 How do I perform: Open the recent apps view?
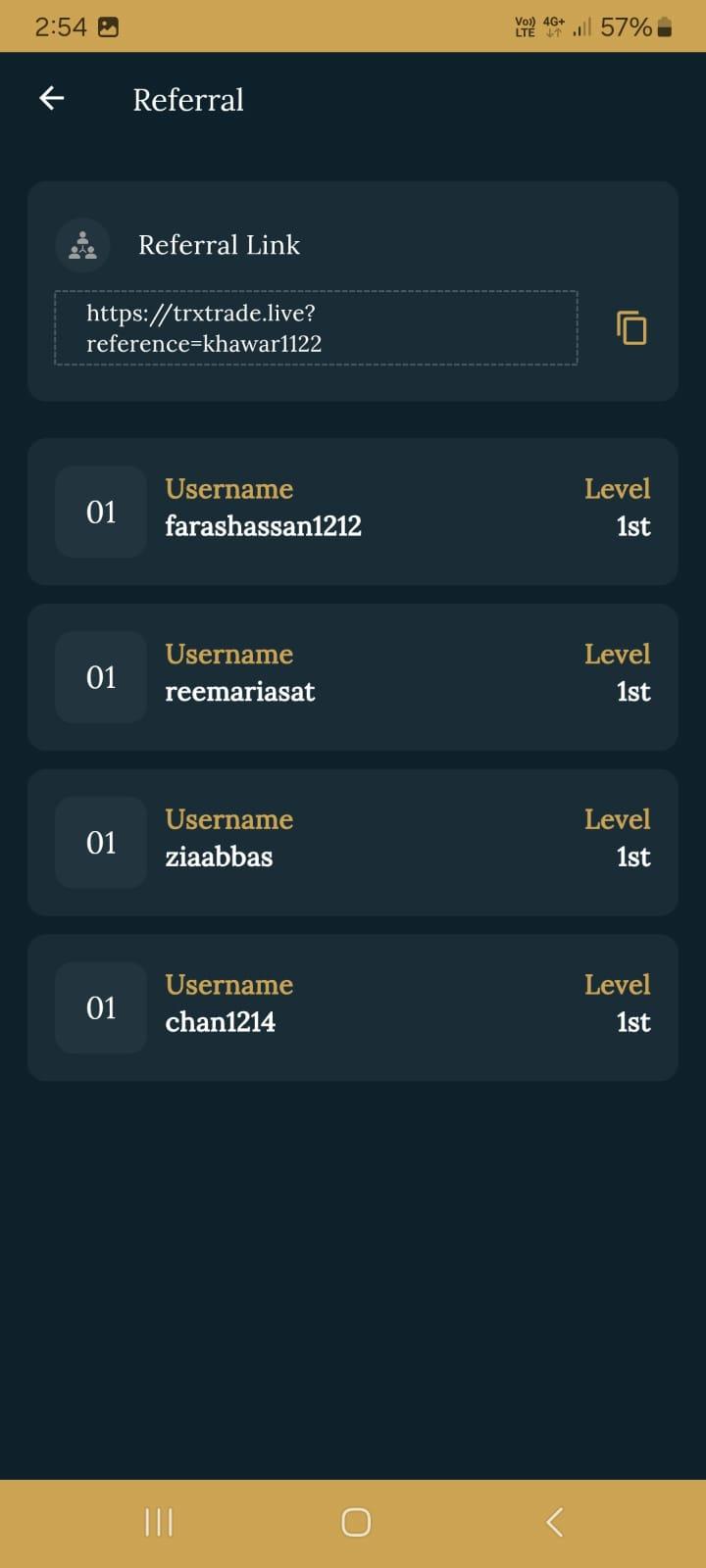[x=159, y=1522]
